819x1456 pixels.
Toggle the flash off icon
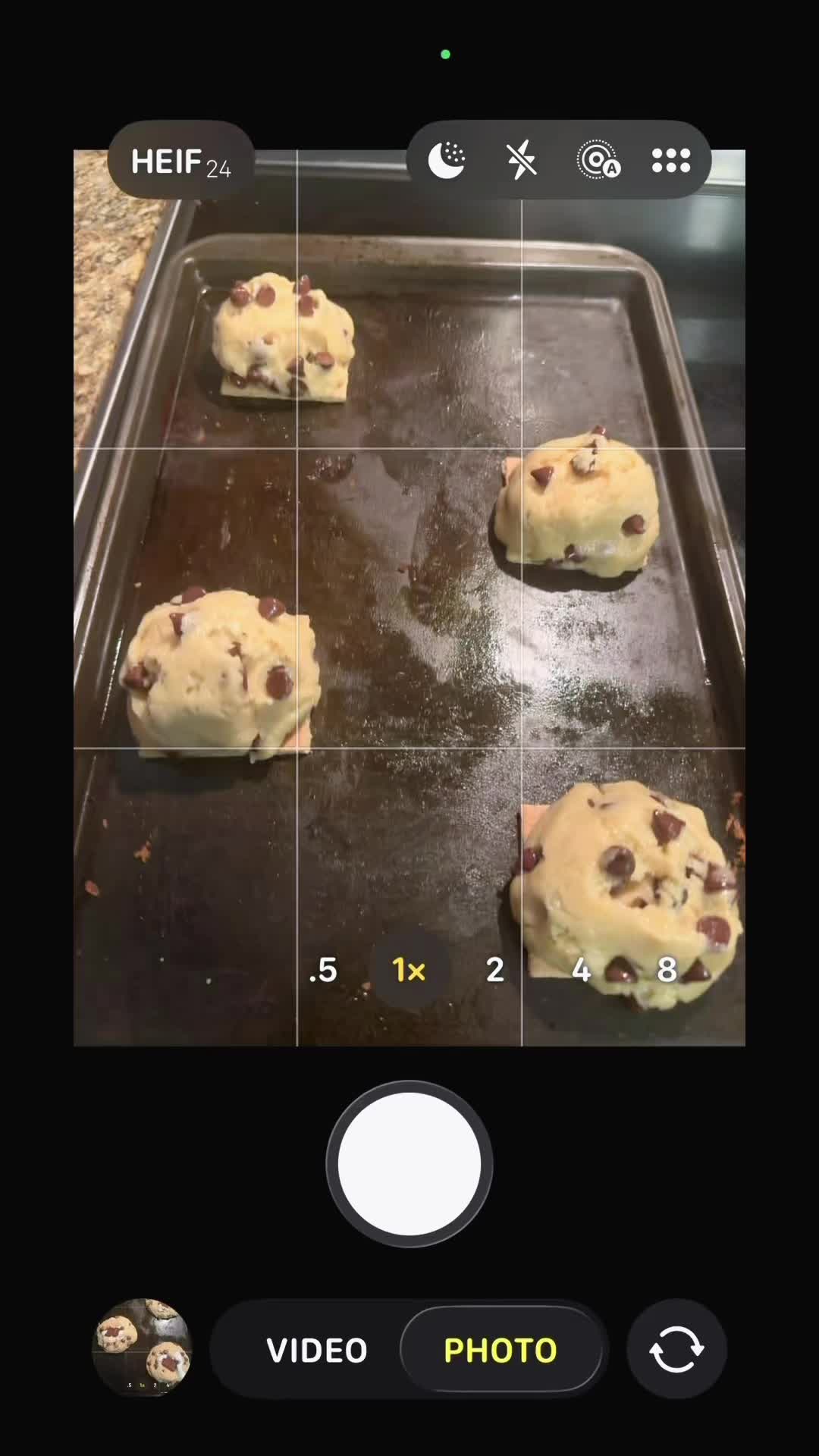[522, 160]
